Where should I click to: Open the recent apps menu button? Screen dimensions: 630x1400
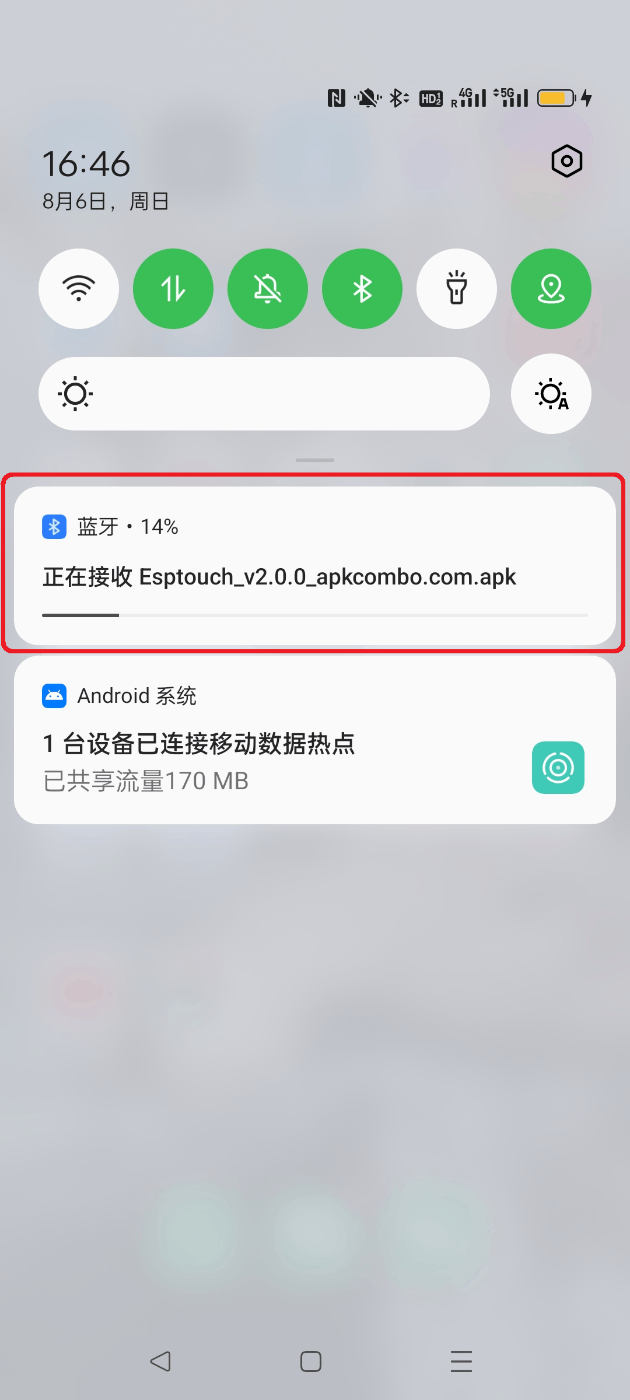click(x=461, y=1361)
